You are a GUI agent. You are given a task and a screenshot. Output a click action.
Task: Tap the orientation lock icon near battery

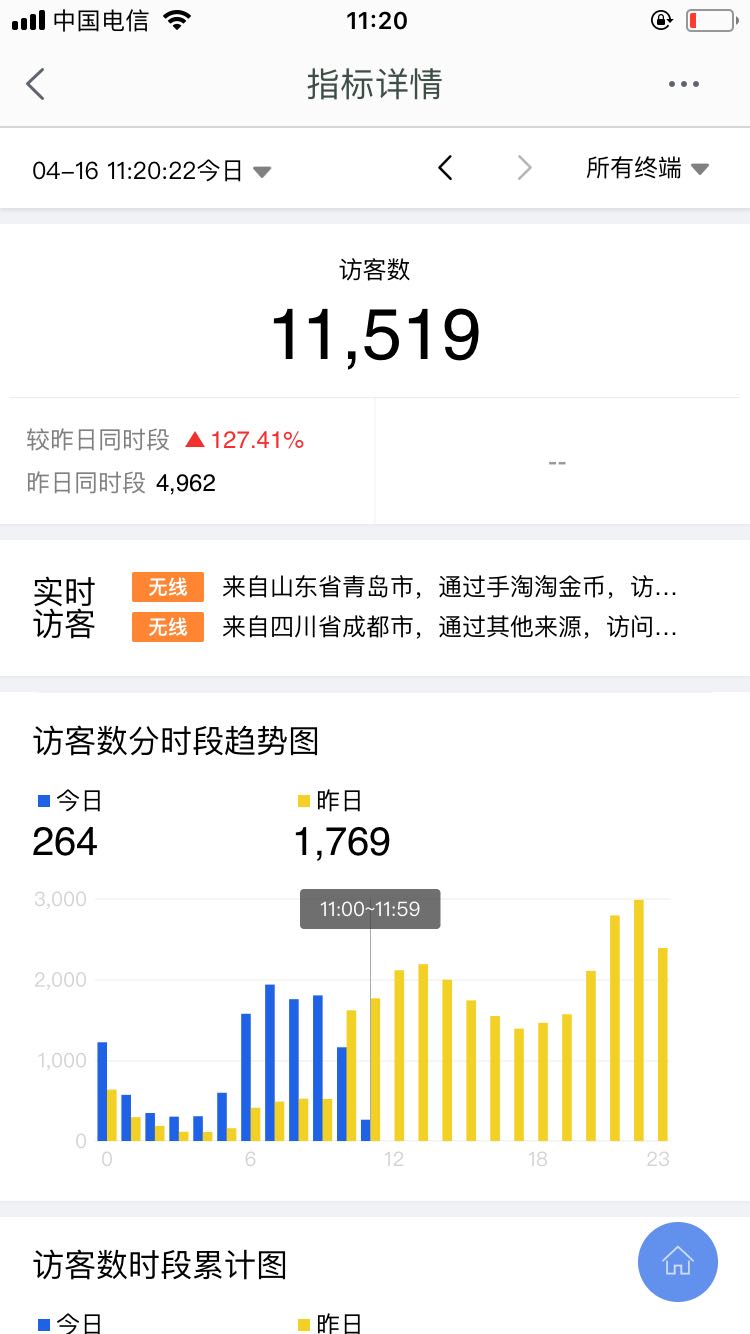pos(661,18)
